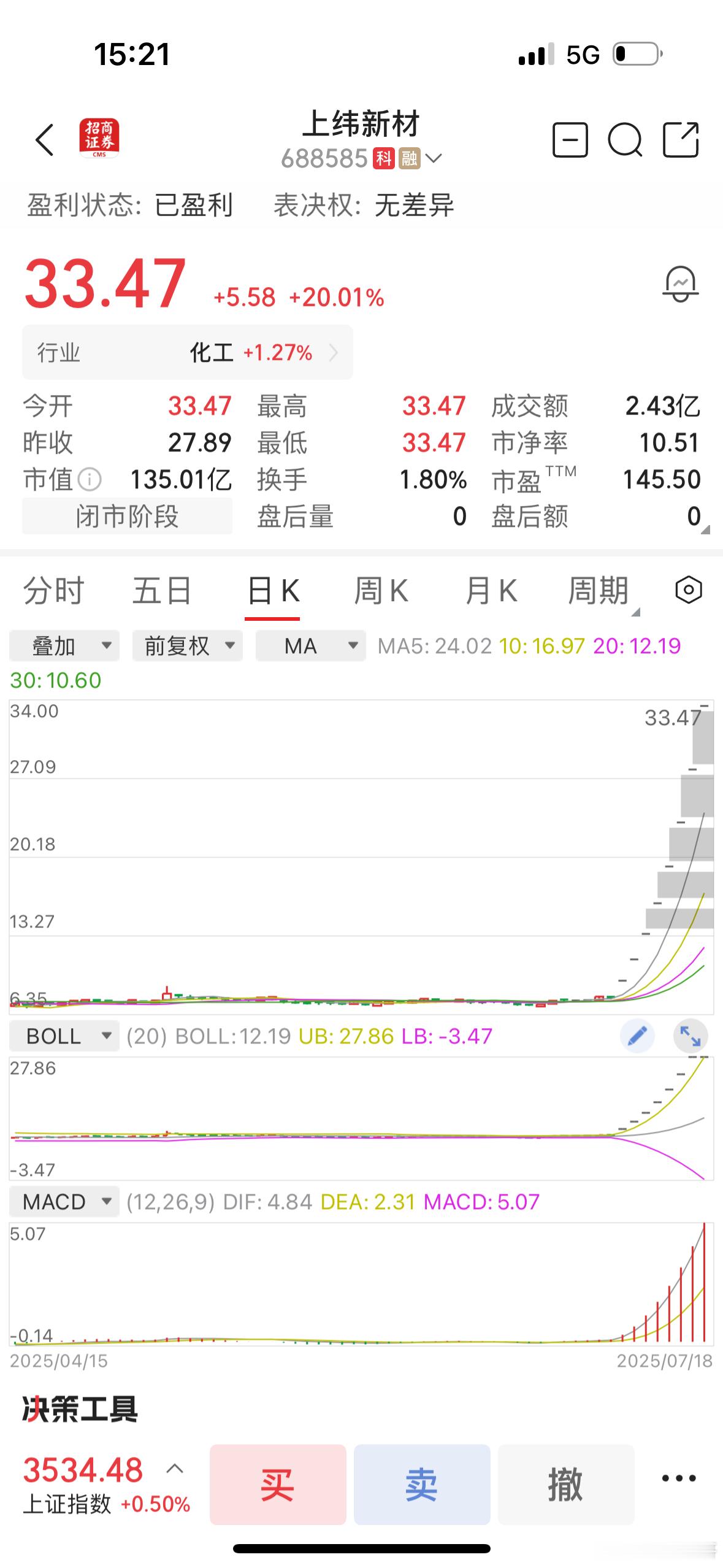Image resolution: width=723 pixels, height=1568 pixels.
Task: Tap the 买 buy button
Action: 278,1485
